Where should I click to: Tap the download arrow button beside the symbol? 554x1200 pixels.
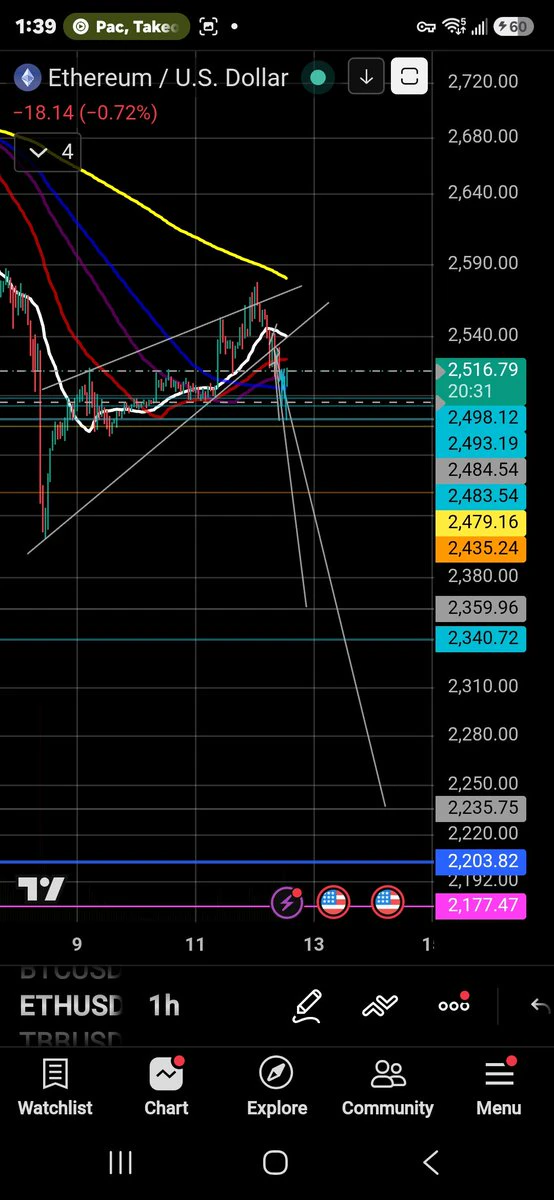(x=367, y=77)
